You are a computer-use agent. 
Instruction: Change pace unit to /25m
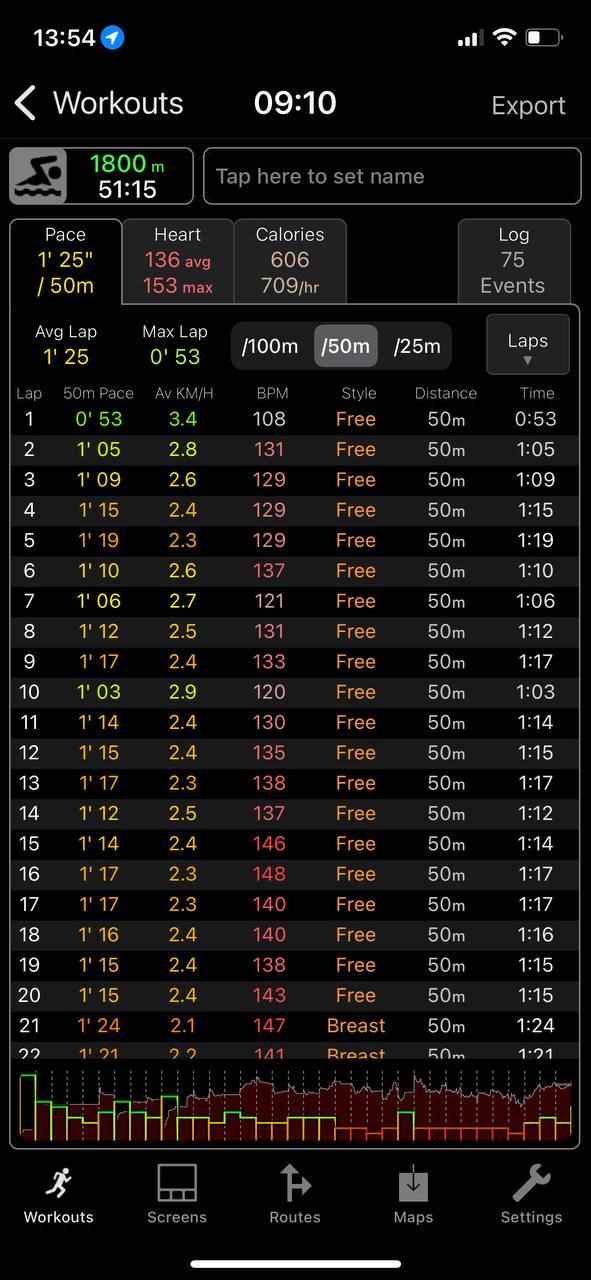pos(417,346)
